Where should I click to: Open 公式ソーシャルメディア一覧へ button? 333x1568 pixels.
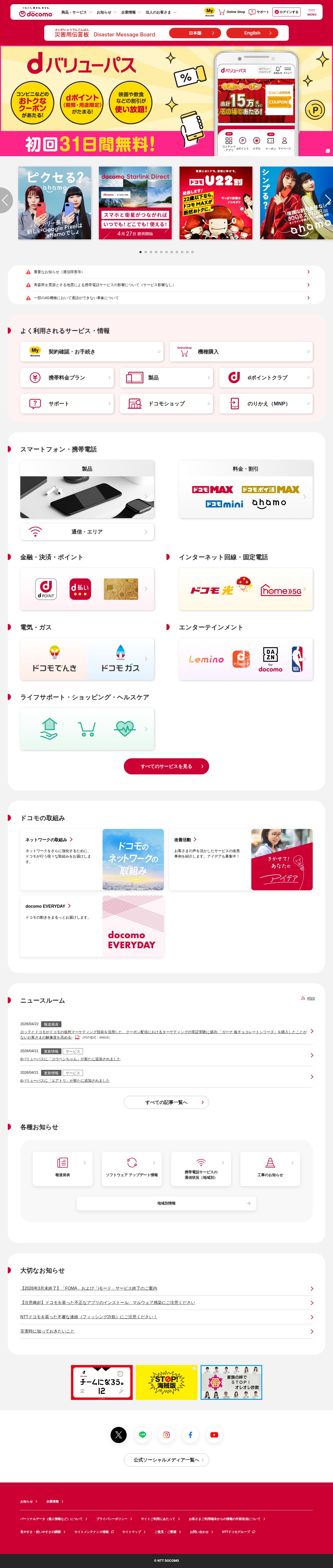(166, 1460)
